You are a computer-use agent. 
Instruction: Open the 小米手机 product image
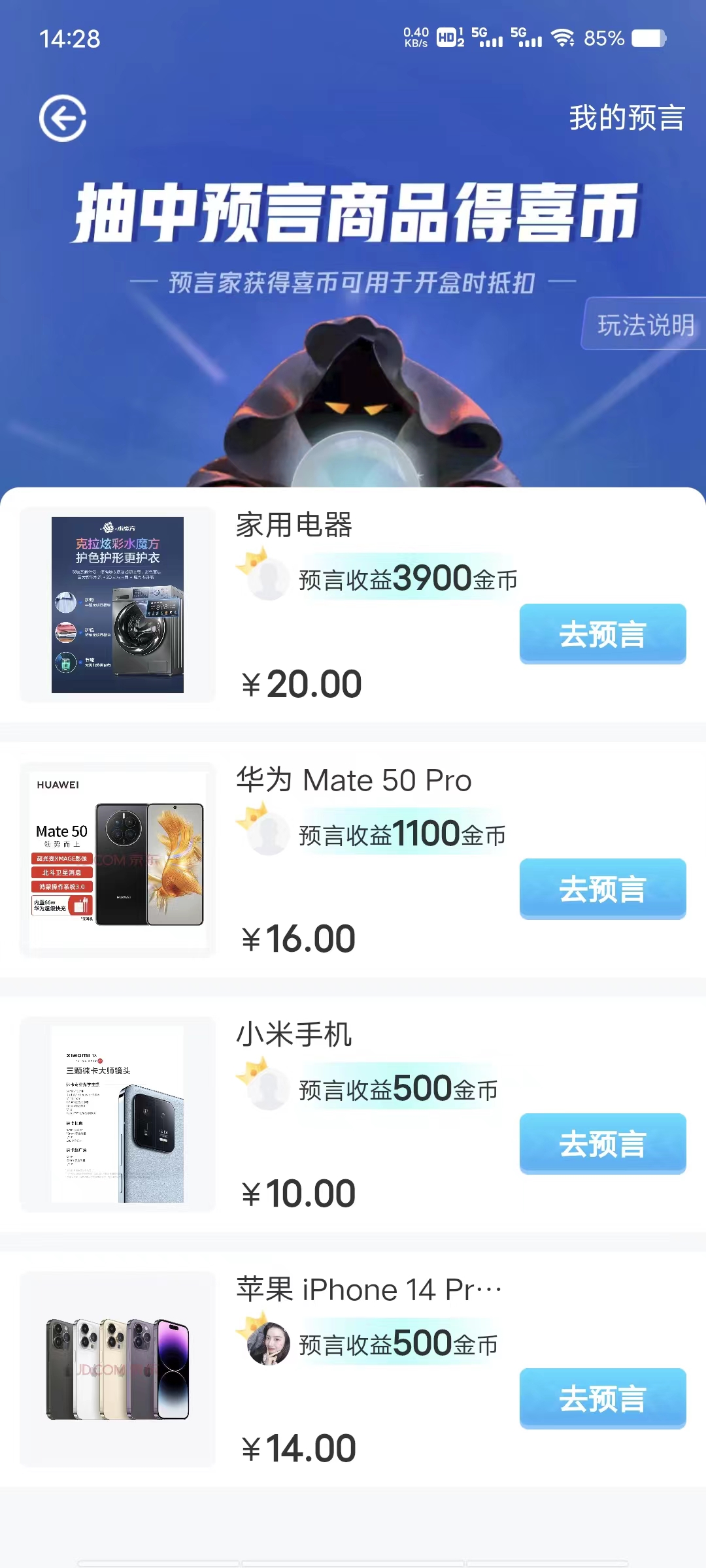[118, 1115]
